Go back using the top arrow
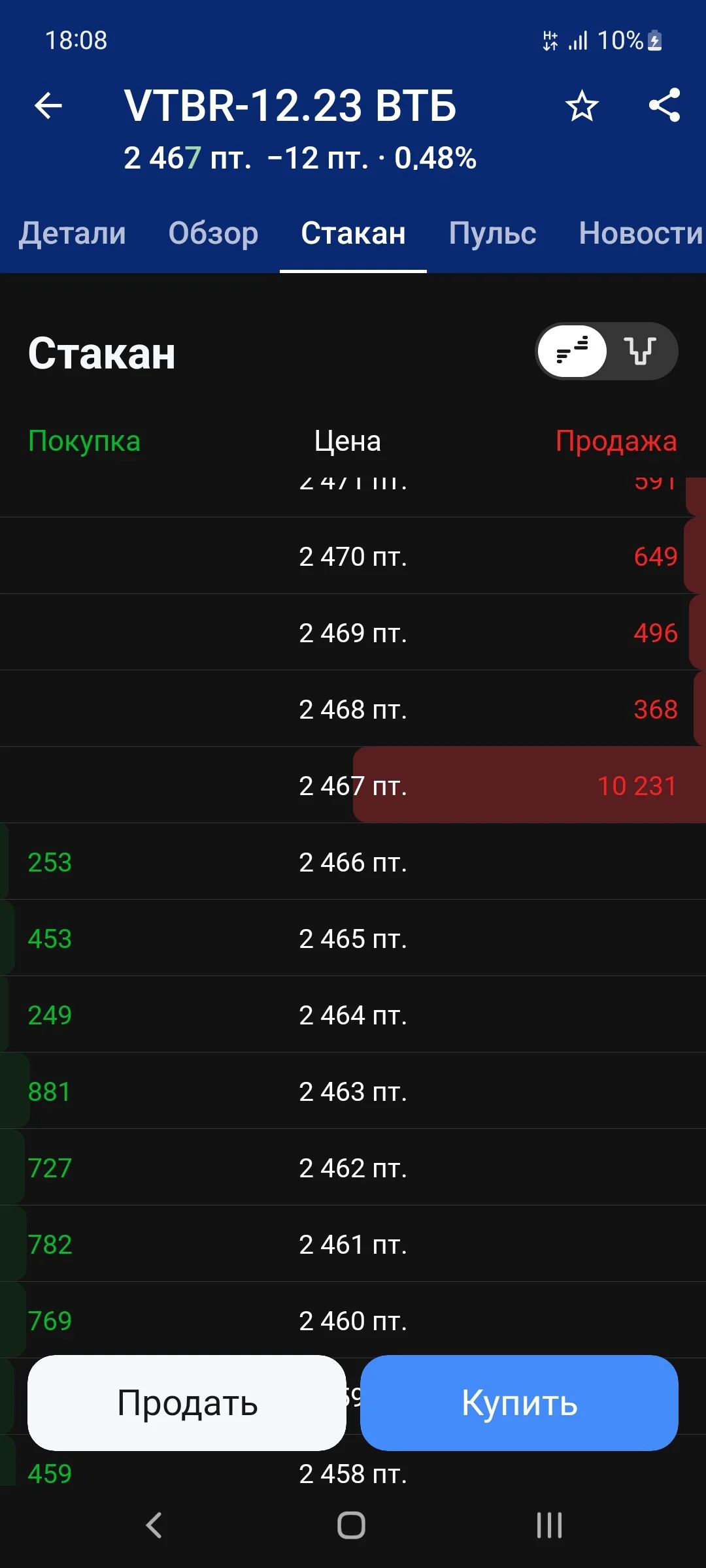Image resolution: width=706 pixels, height=1568 pixels. pyautogui.click(x=48, y=106)
